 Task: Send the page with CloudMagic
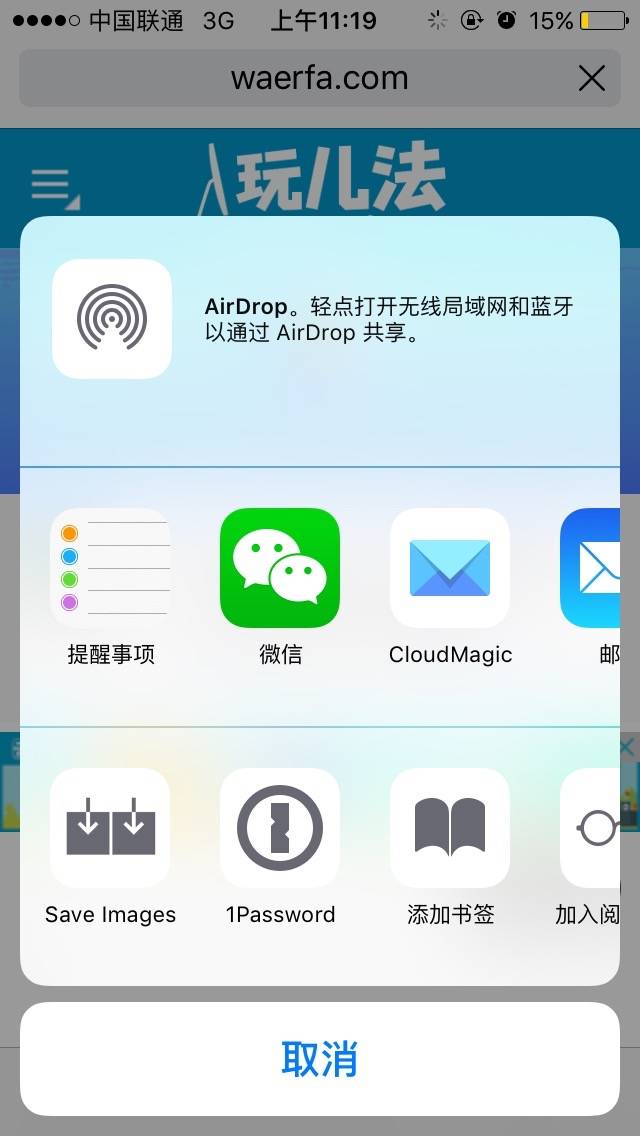coord(450,568)
